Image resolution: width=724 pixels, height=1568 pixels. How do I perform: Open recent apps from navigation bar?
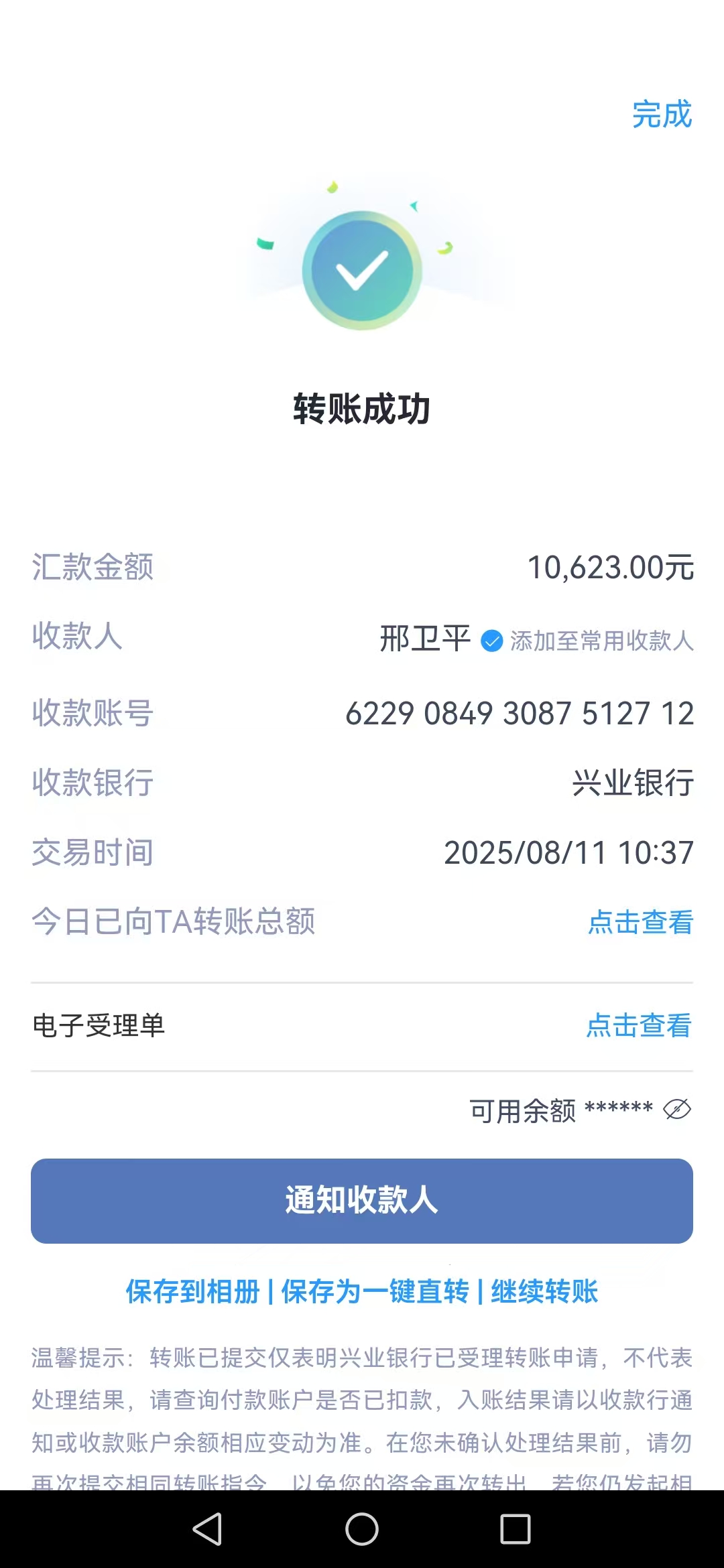516,1529
